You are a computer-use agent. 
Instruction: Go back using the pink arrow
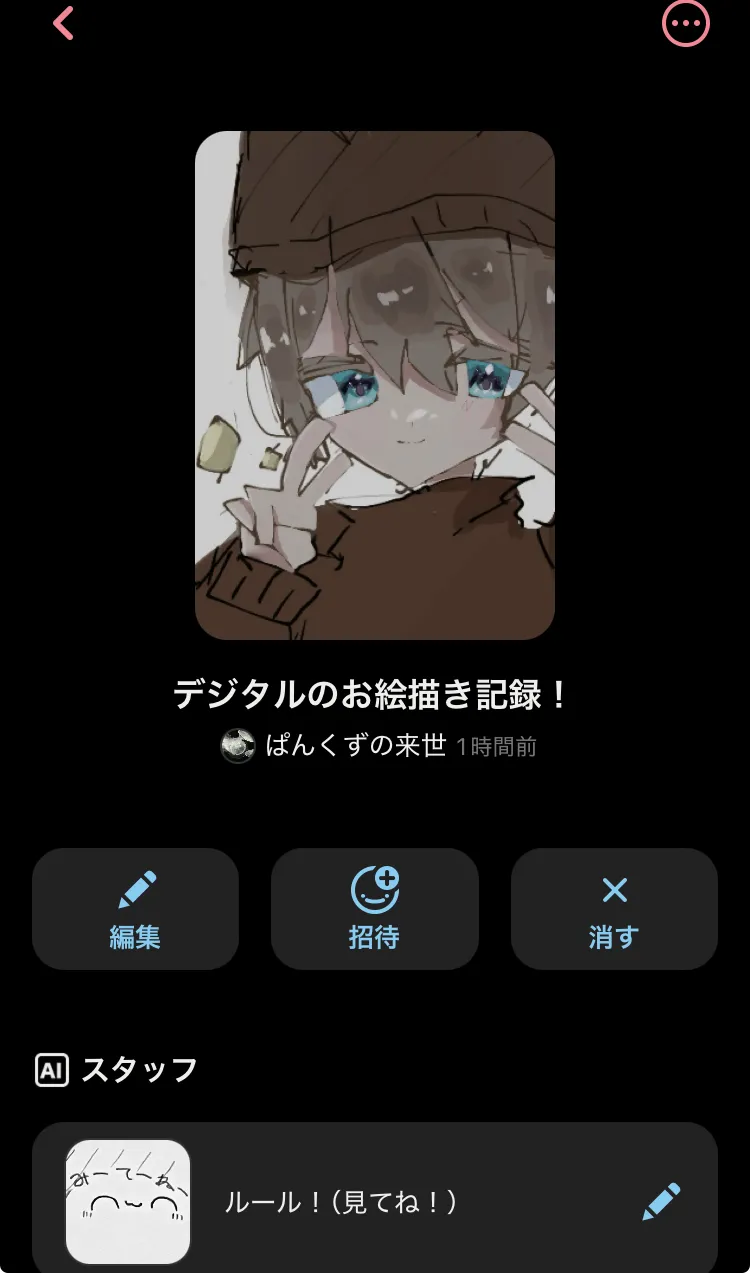coord(64,23)
